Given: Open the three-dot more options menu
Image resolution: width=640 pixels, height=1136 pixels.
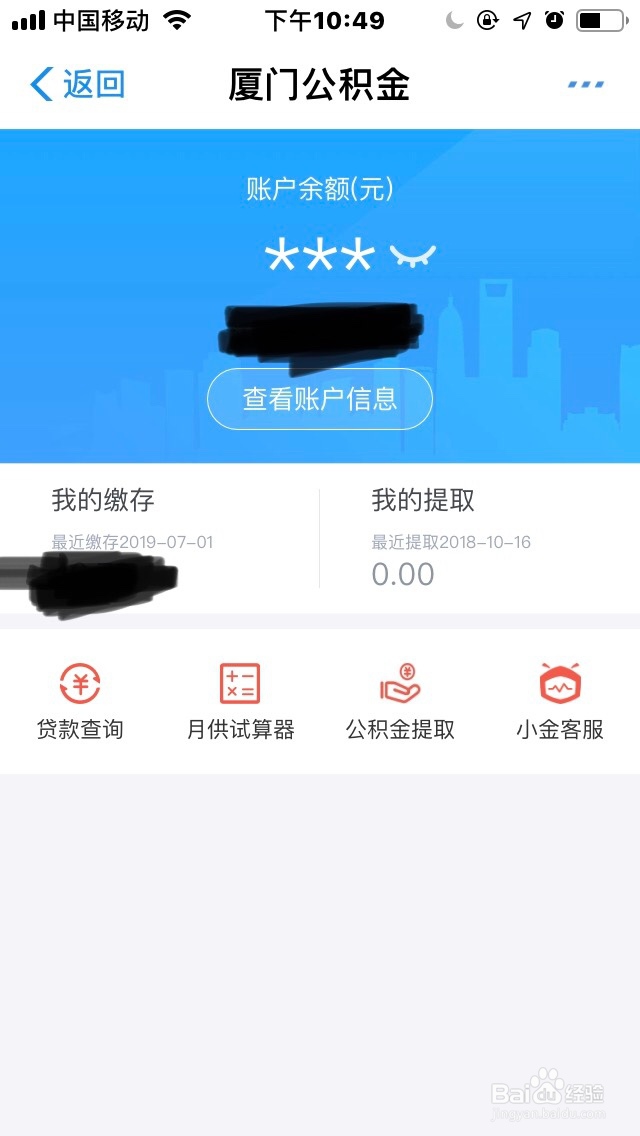Looking at the screenshot, I should pos(585,85).
